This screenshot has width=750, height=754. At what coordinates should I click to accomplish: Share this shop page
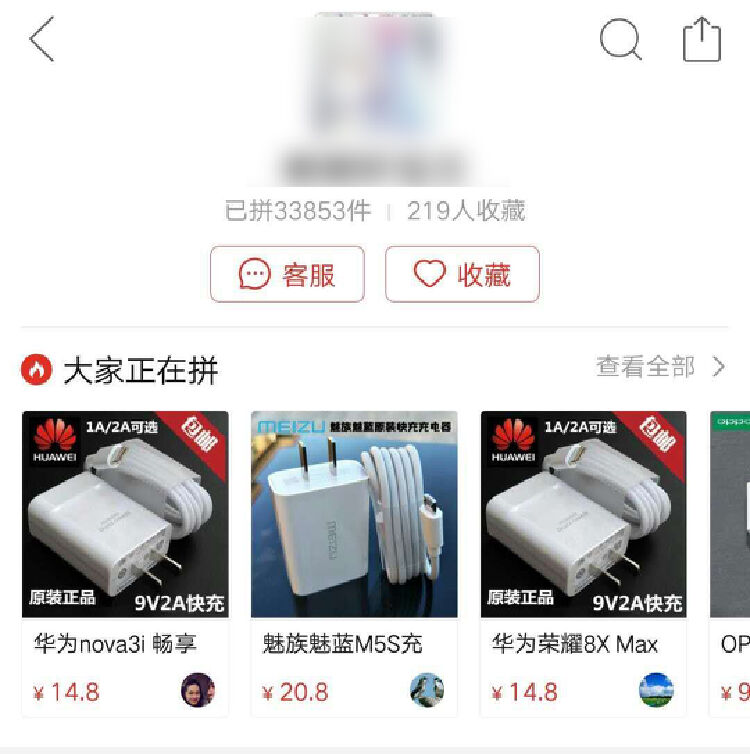coord(701,40)
